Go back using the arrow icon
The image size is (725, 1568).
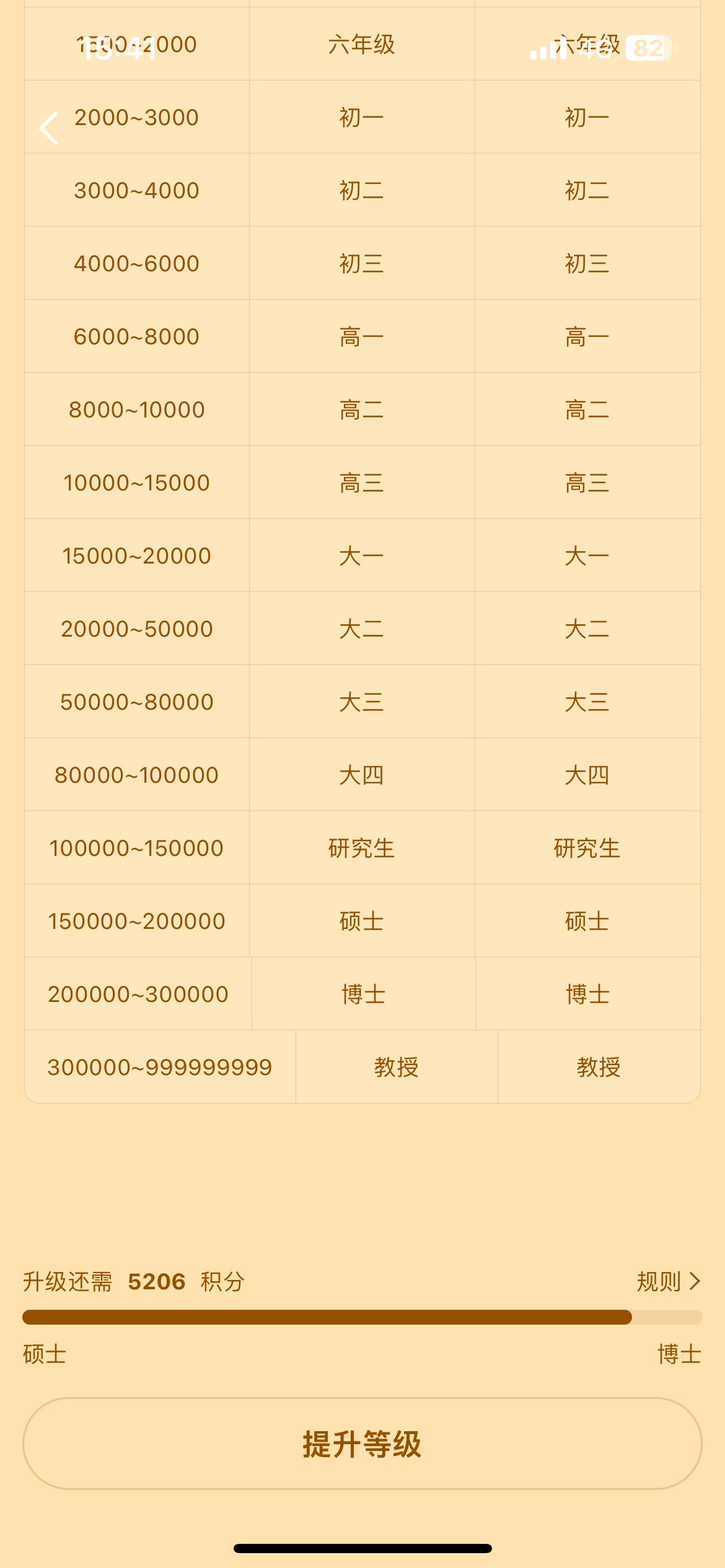point(48,128)
